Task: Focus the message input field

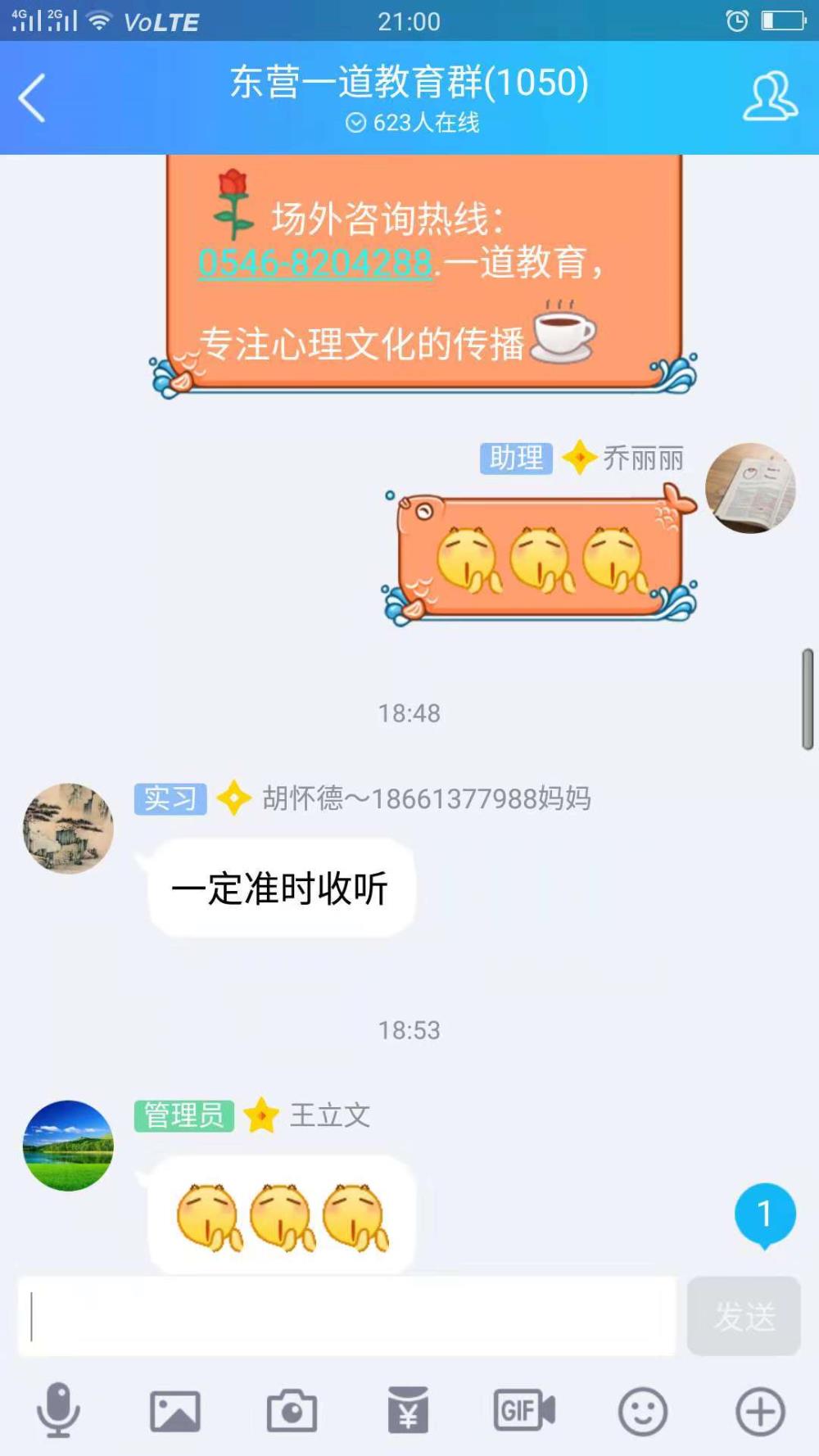Action: click(347, 1315)
